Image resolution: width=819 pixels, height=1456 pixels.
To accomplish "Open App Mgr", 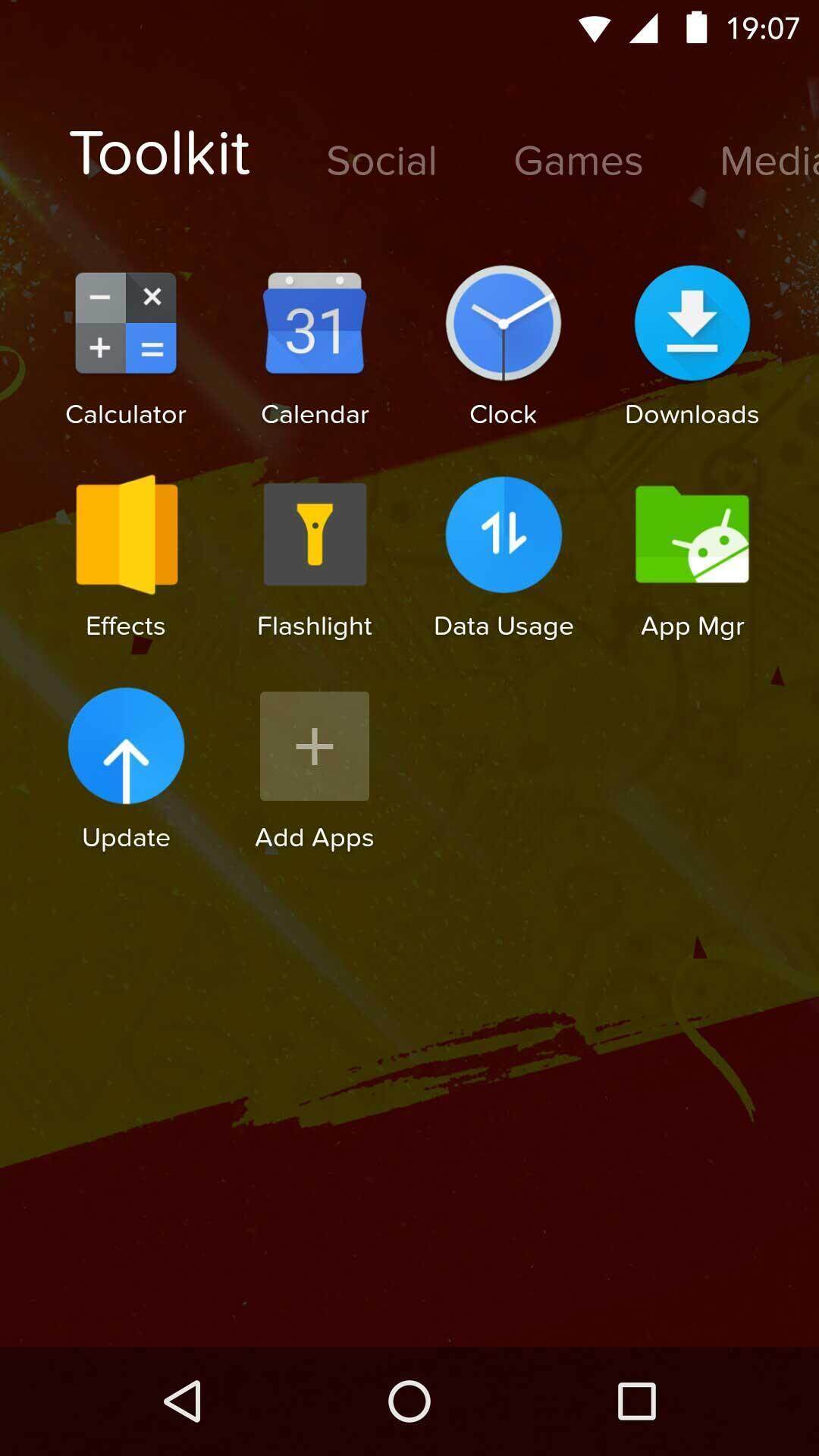I will pyautogui.click(x=692, y=535).
